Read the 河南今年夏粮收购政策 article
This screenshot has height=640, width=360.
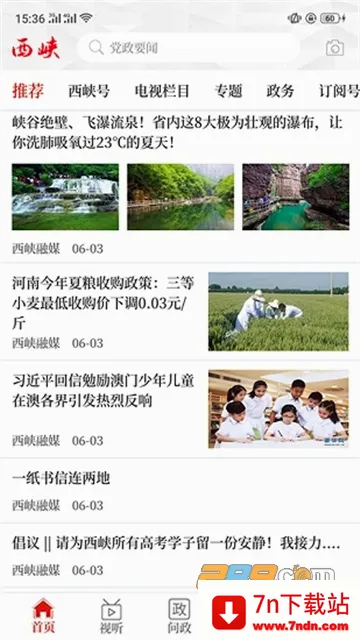[x=180, y=312]
